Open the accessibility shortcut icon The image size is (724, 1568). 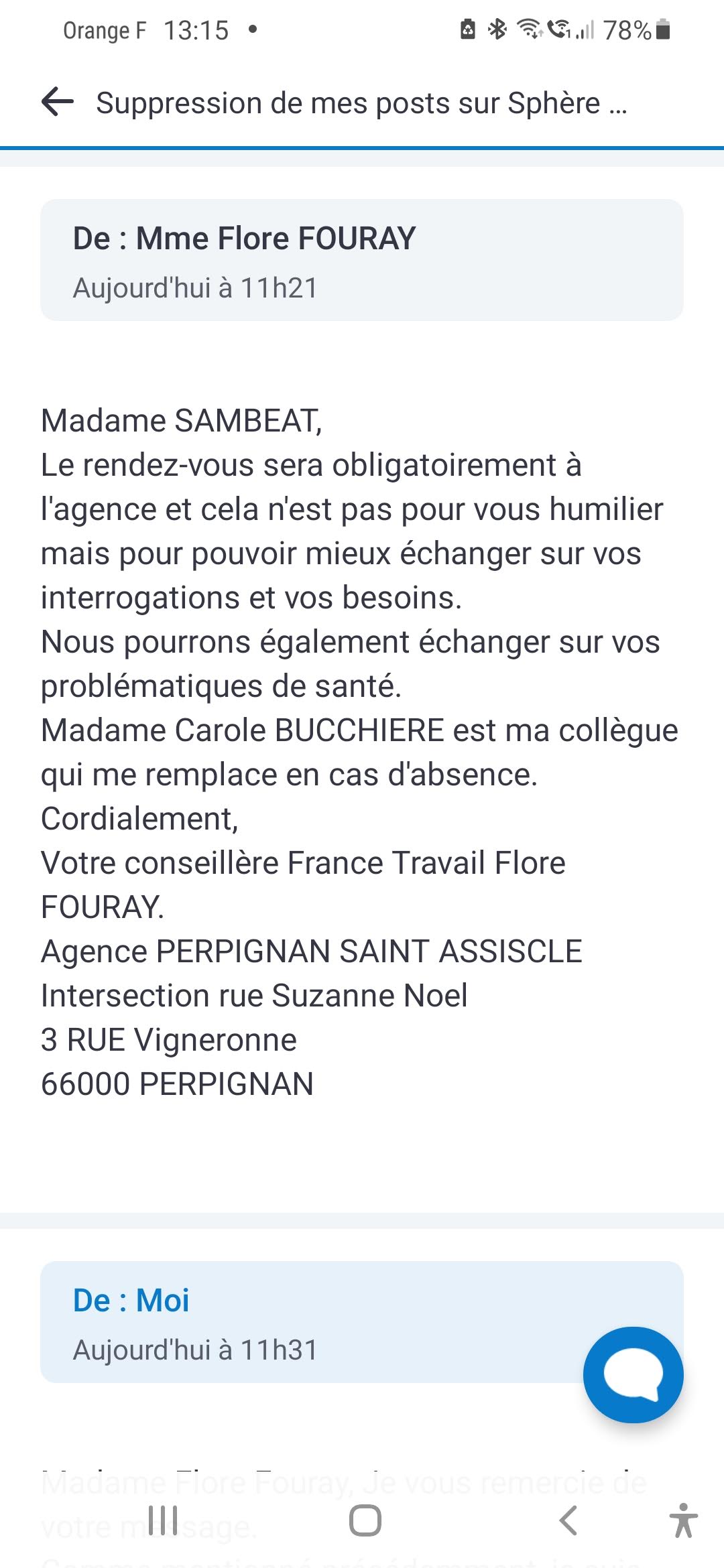tap(683, 1520)
